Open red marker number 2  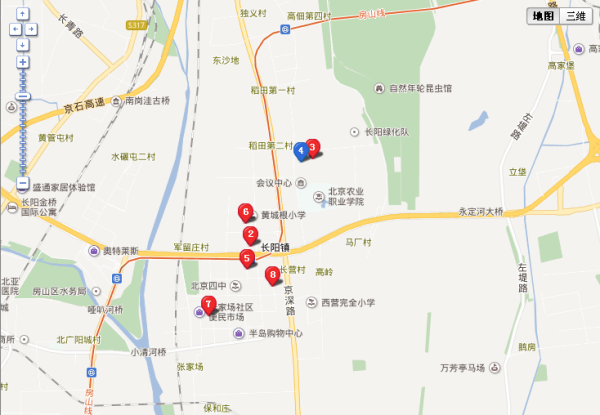click(x=250, y=235)
